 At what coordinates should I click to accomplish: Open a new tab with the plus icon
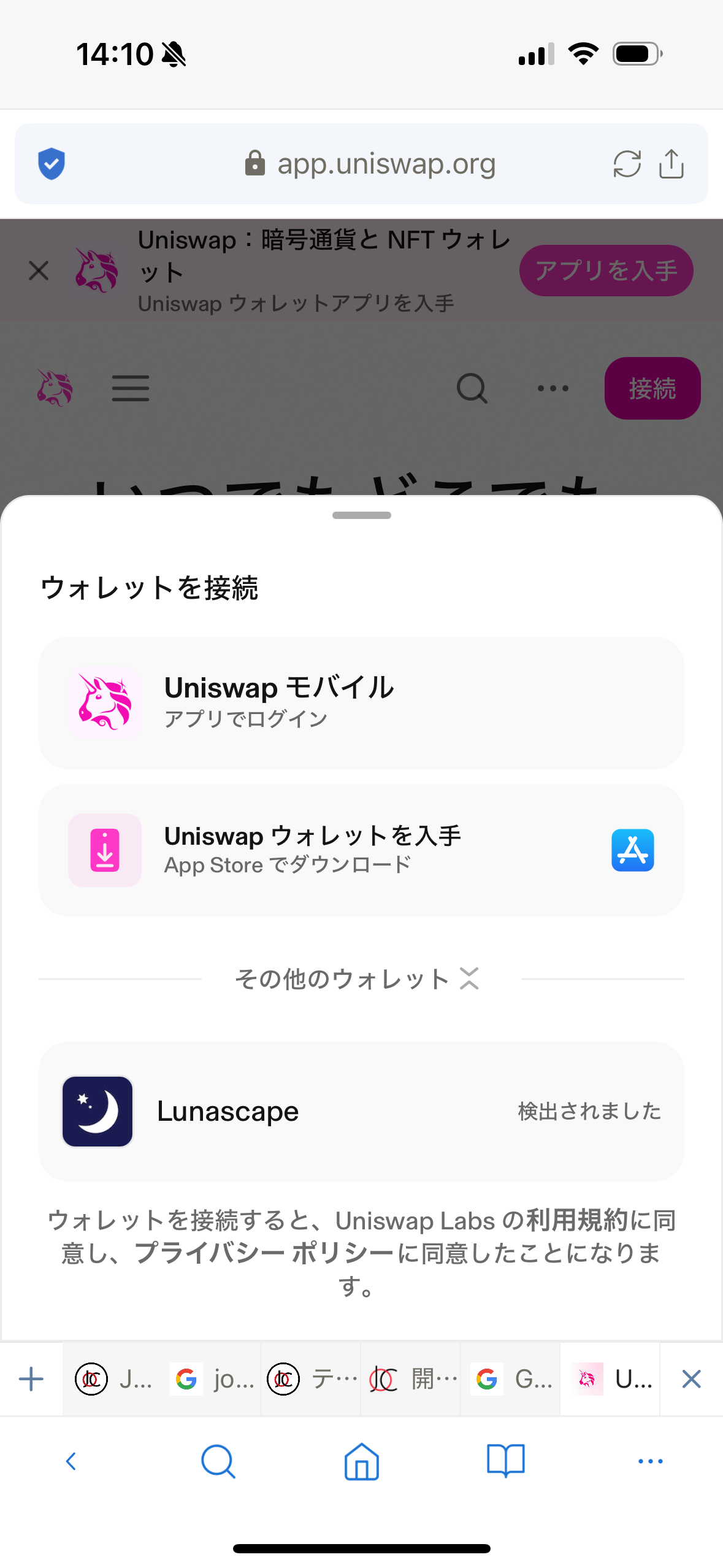[x=30, y=1379]
